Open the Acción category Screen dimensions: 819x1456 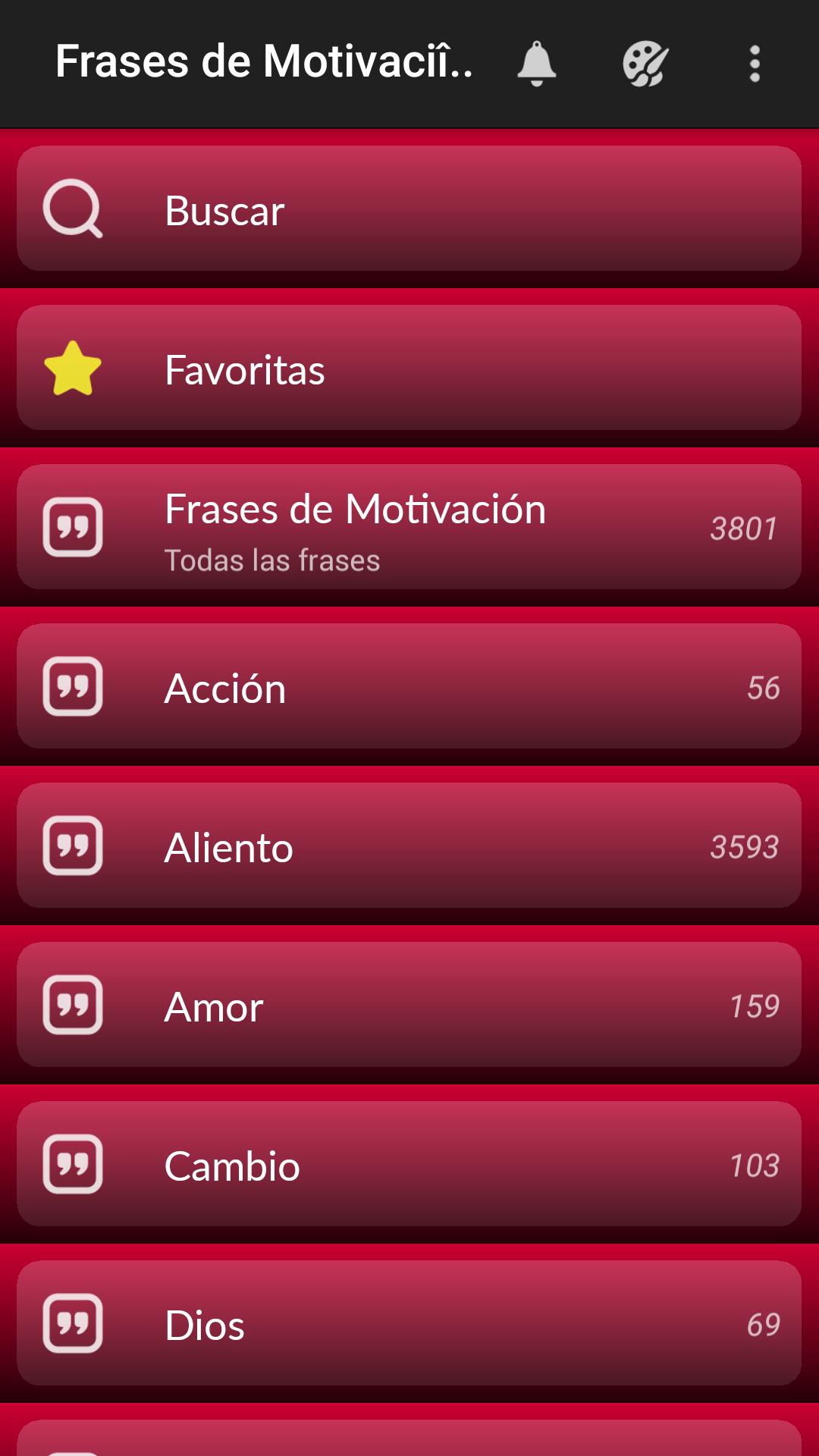tap(409, 686)
